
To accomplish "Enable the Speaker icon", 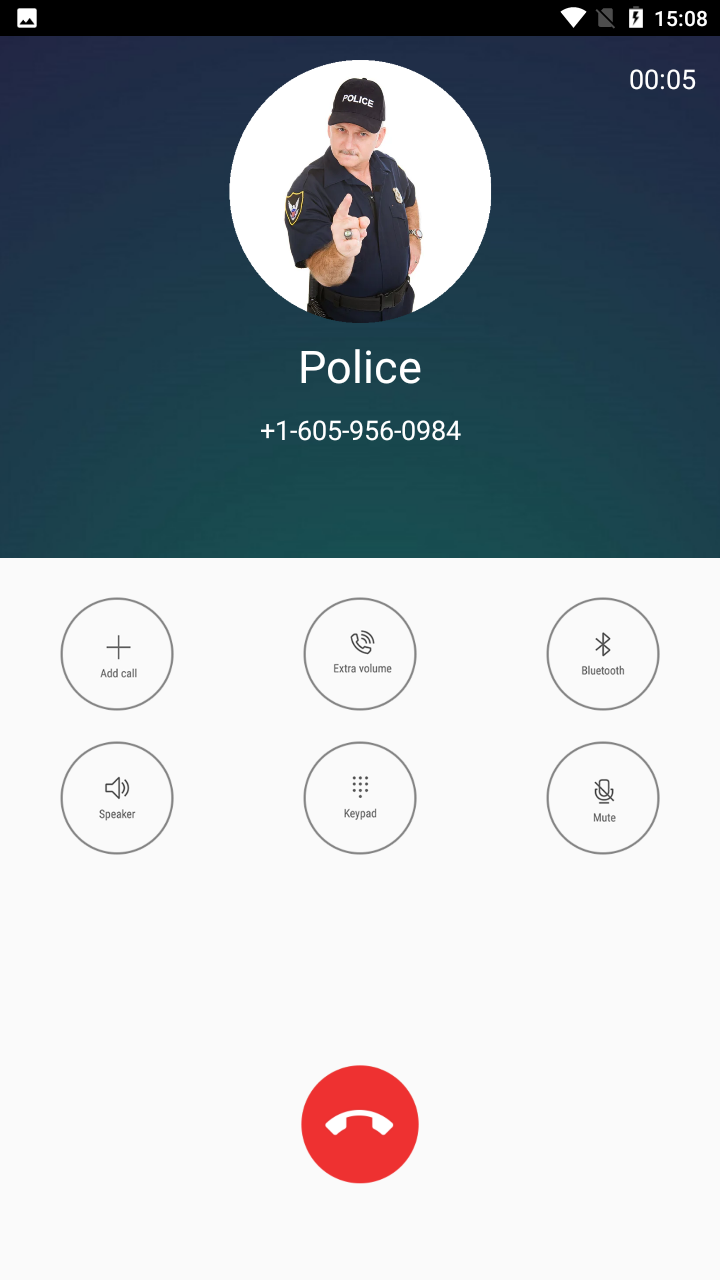I will coord(117,797).
